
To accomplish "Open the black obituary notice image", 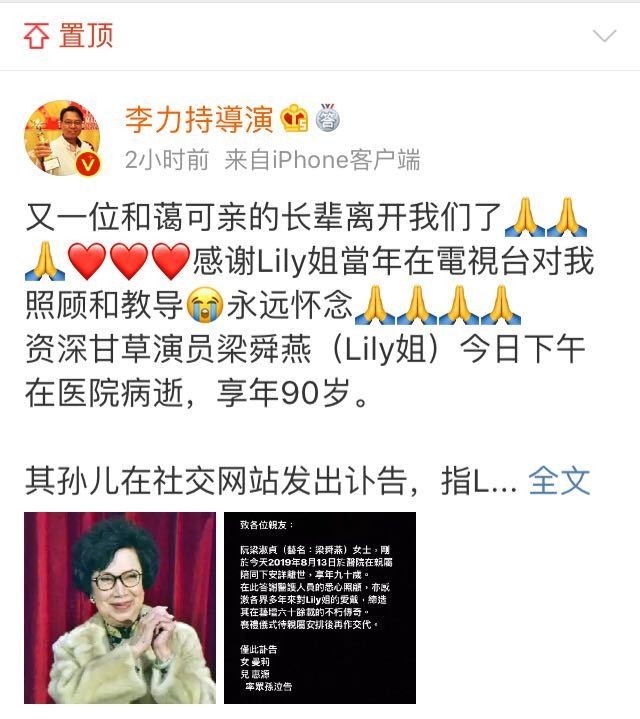I will (320, 608).
